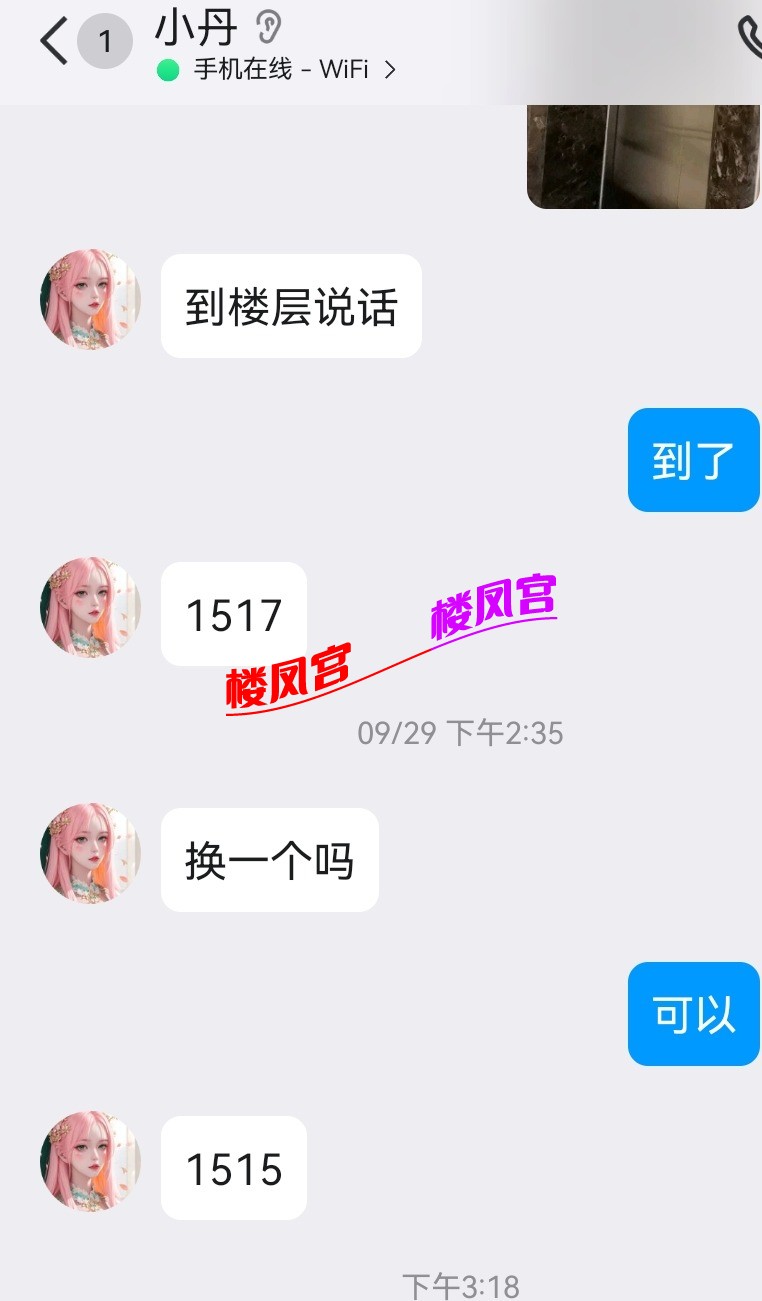Tap the blue 可以 reply bubble

click(693, 1013)
